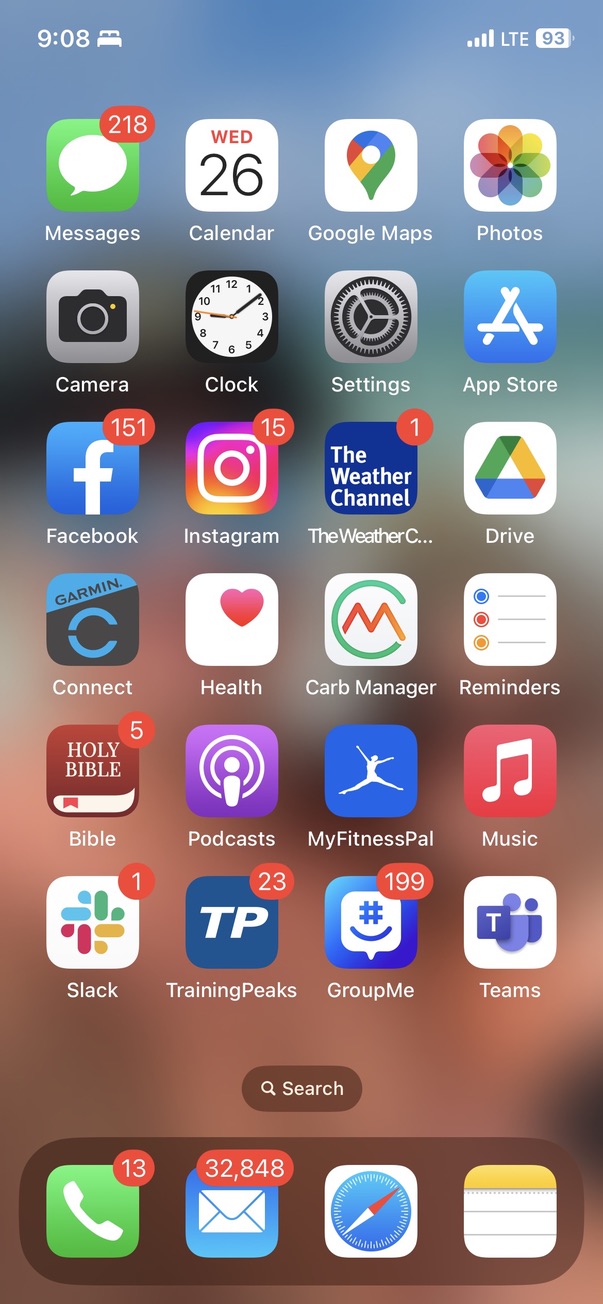Open GroupMe

[370, 922]
